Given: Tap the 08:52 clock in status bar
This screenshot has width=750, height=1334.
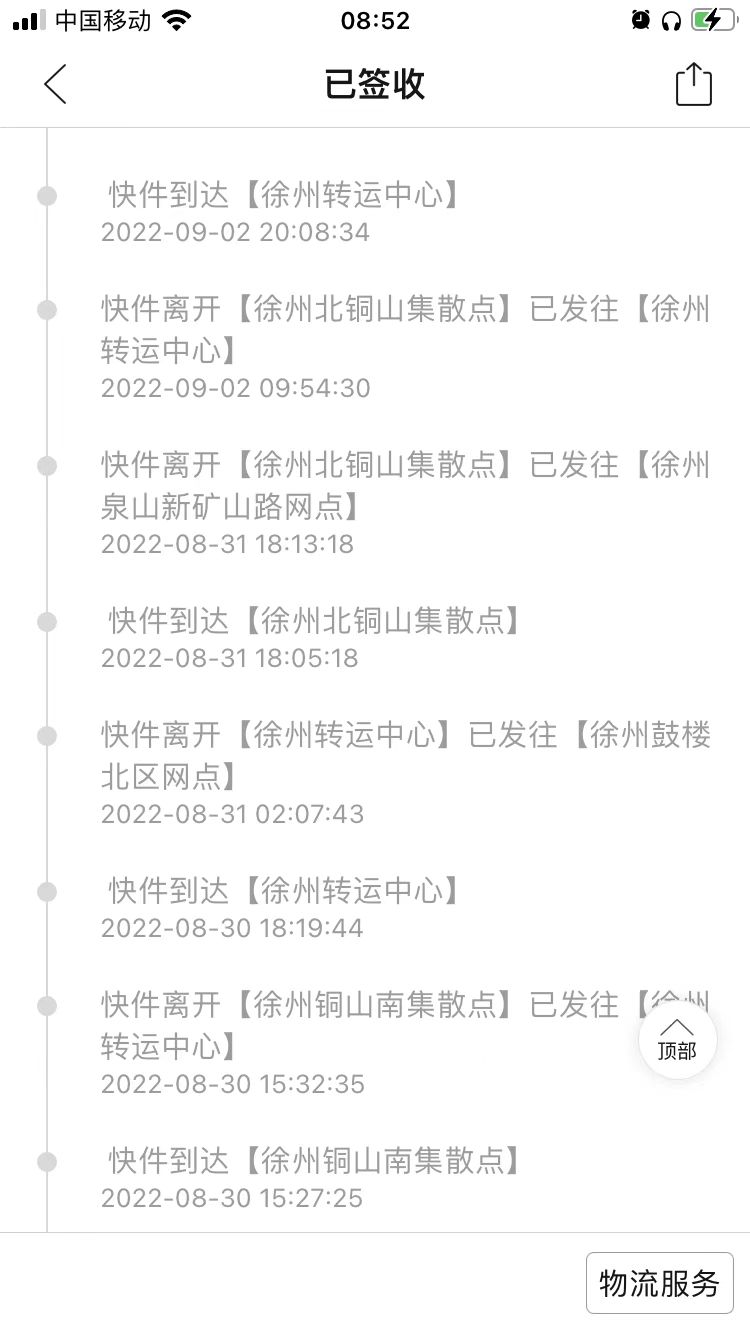Looking at the screenshot, I should [375, 20].
